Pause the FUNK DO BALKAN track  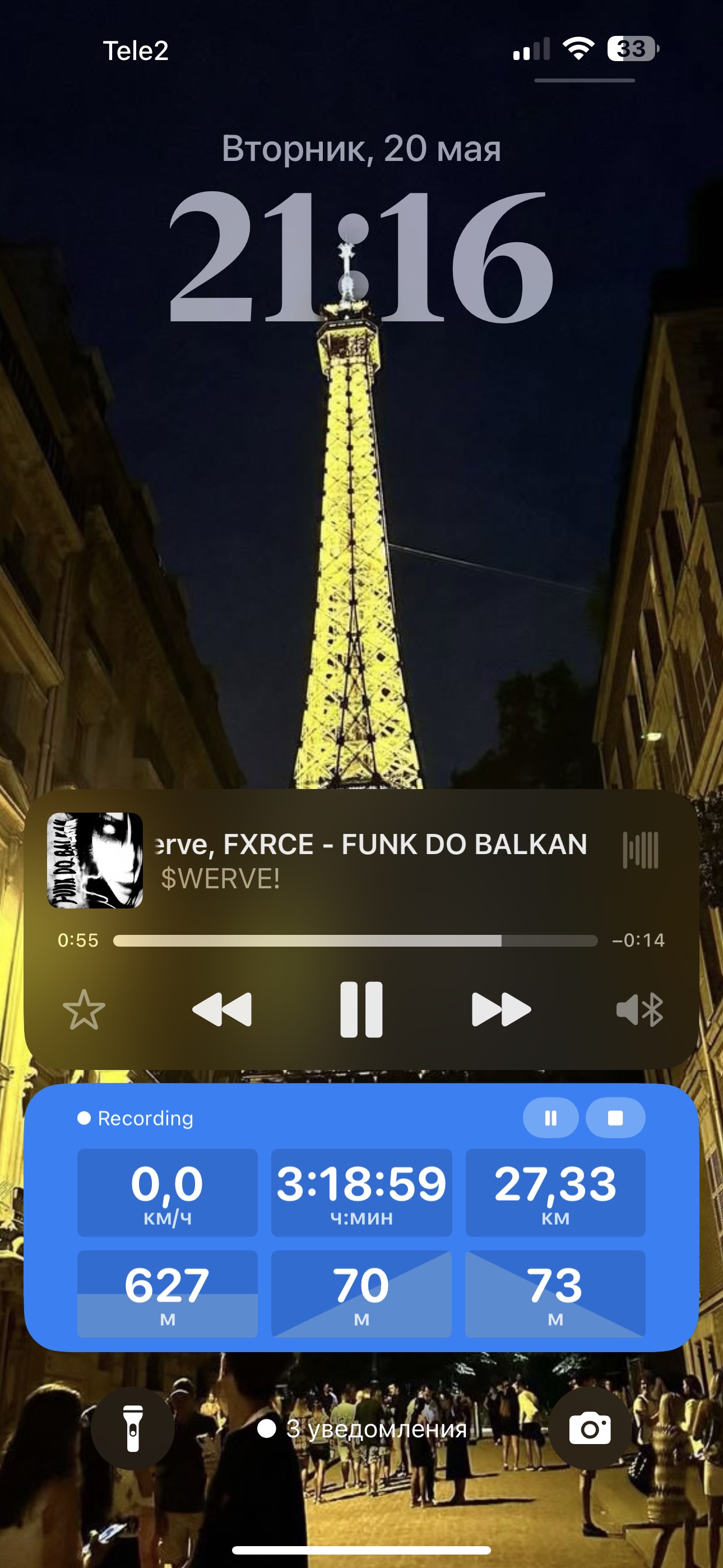361,1009
